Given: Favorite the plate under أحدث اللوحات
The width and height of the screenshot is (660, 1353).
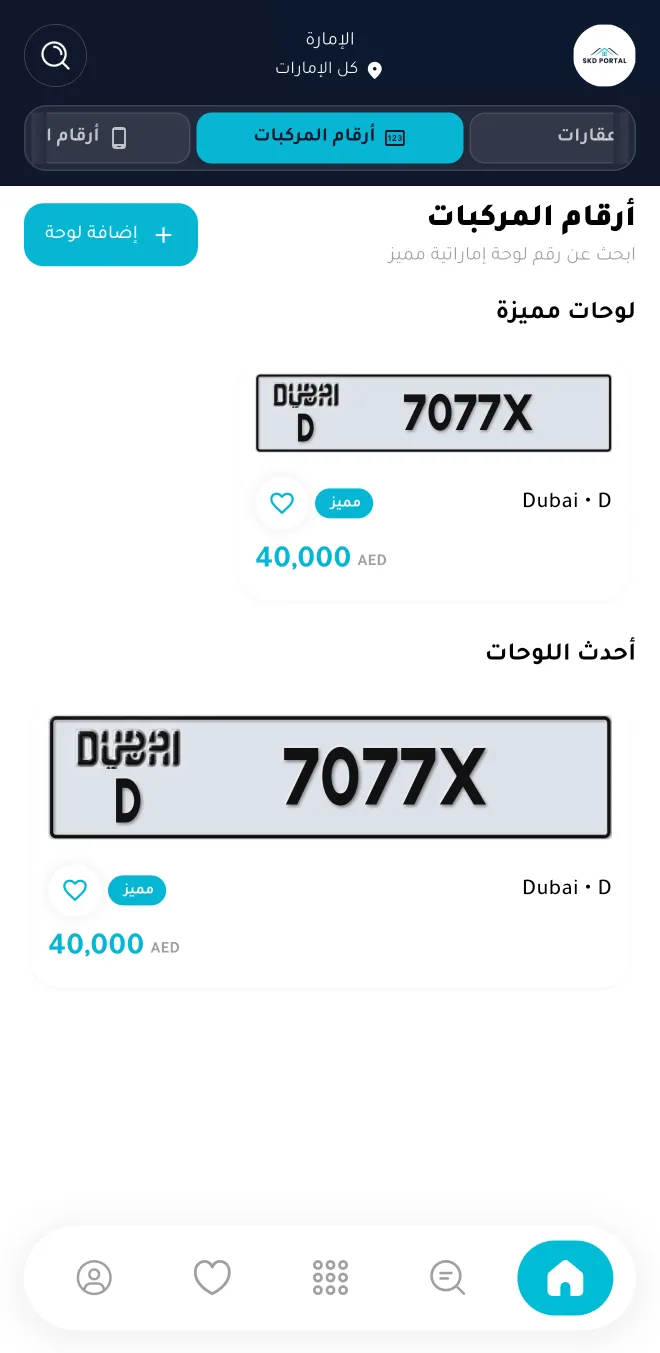Looking at the screenshot, I should (x=75, y=889).
